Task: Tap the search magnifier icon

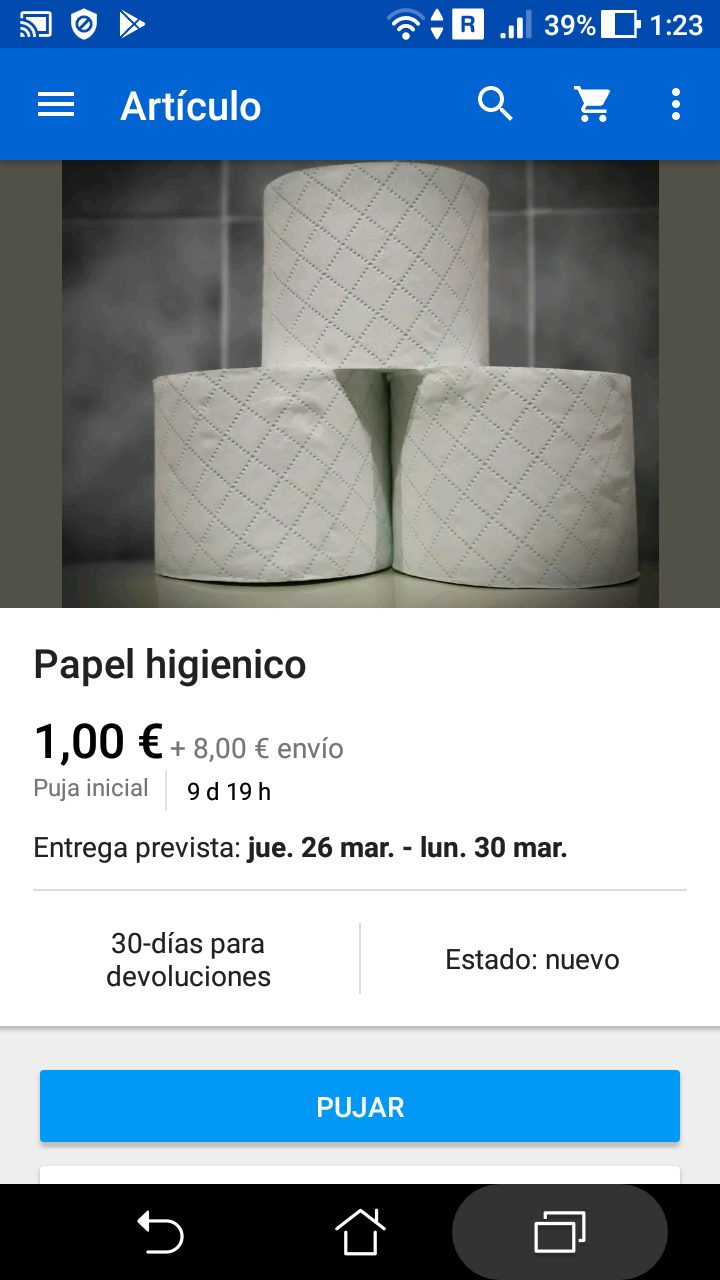Action: pyautogui.click(x=495, y=104)
